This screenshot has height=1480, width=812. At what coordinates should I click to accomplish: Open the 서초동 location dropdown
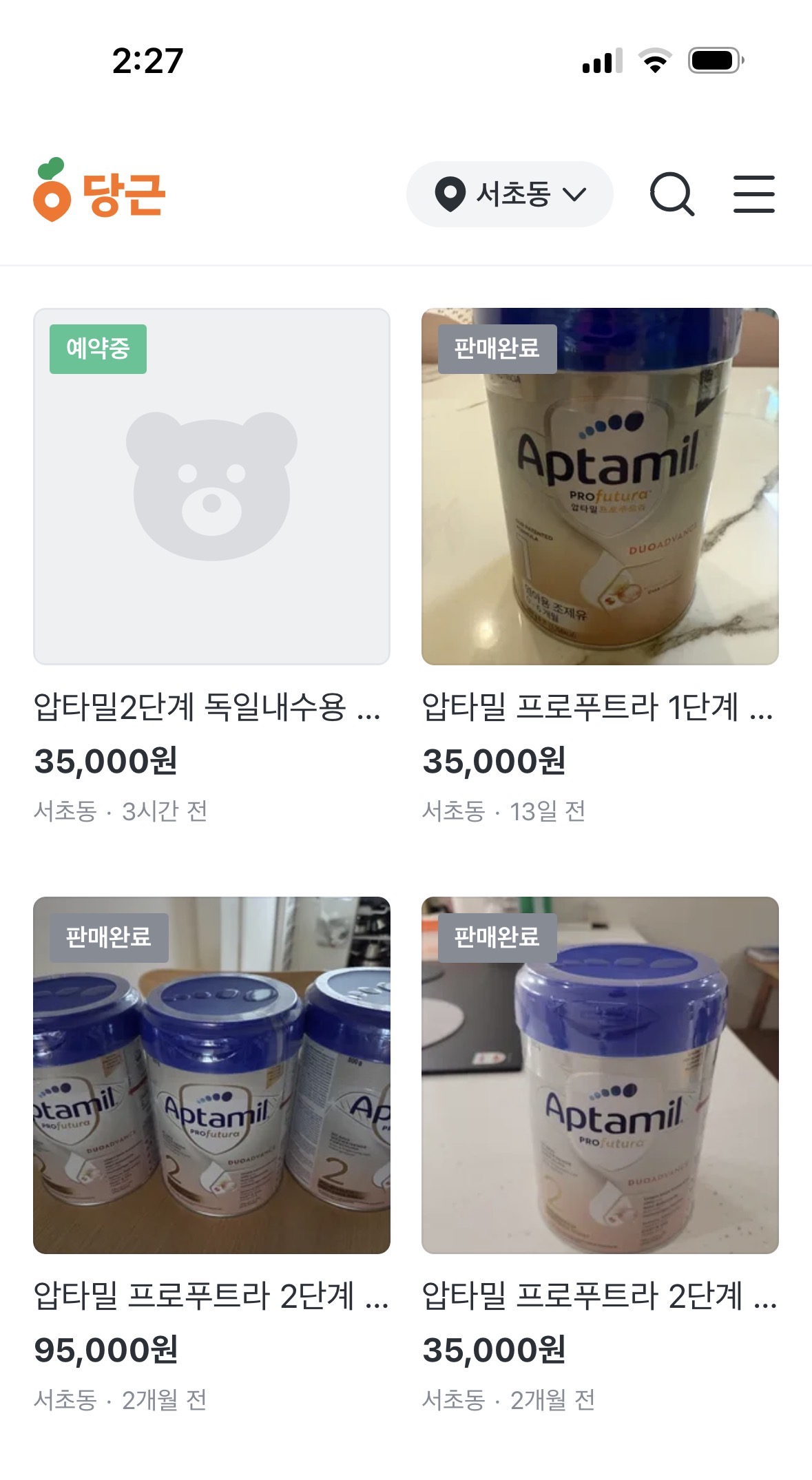(x=510, y=194)
